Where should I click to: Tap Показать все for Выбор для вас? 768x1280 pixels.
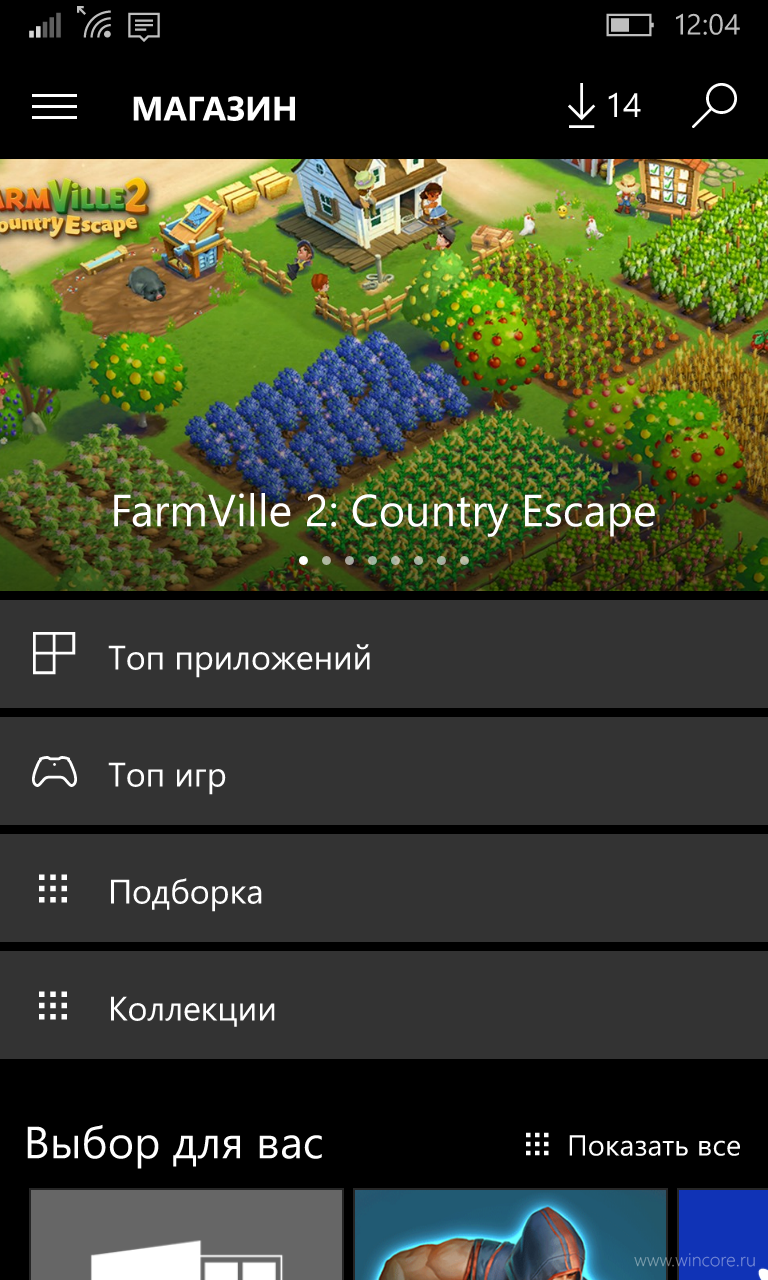(x=633, y=1146)
